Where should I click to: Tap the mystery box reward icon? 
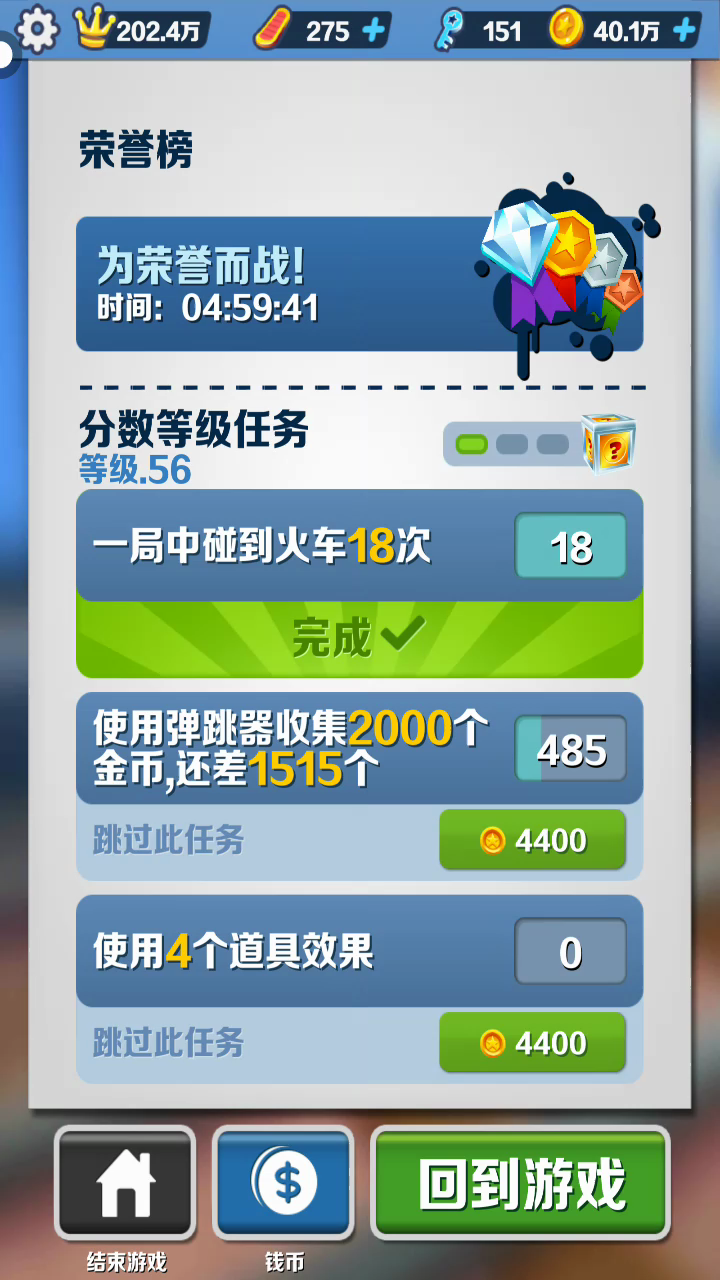[609, 443]
